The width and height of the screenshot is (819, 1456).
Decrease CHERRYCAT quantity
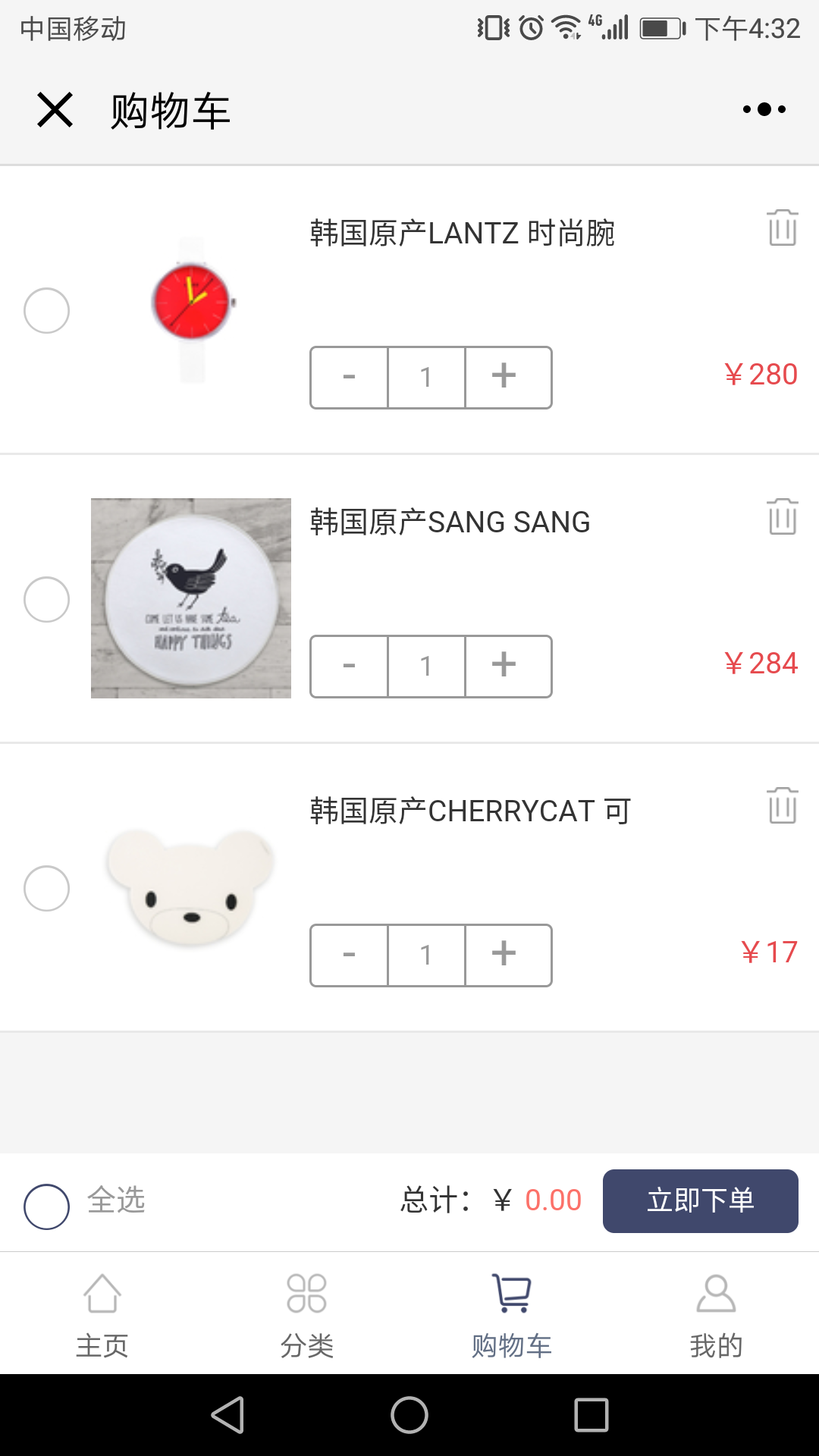point(349,955)
